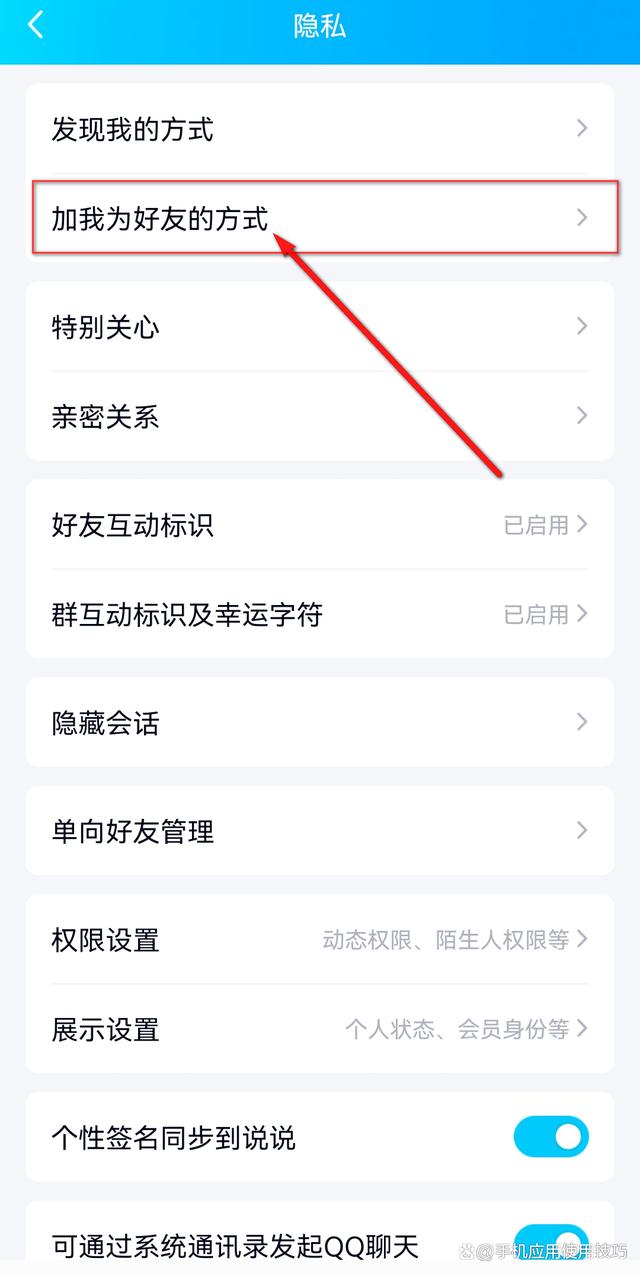Open 发现我的方式 settings
The height and width of the screenshot is (1274, 640).
(320, 129)
